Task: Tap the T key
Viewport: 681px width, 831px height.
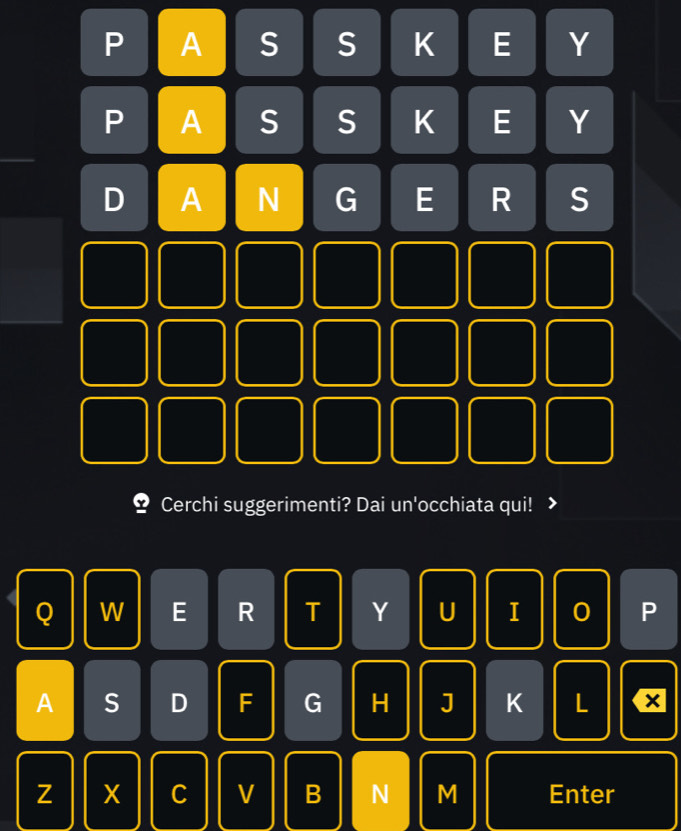Action: [313, 610]
